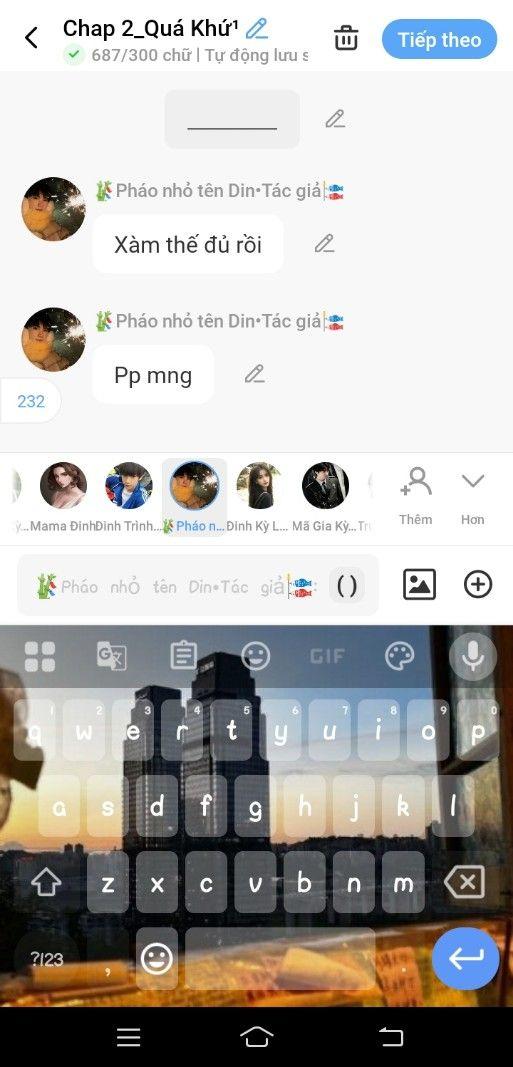Open the keyboard's GIF picker
The height and width of the screenshot is (1067, 513).
tap(327, 656)
